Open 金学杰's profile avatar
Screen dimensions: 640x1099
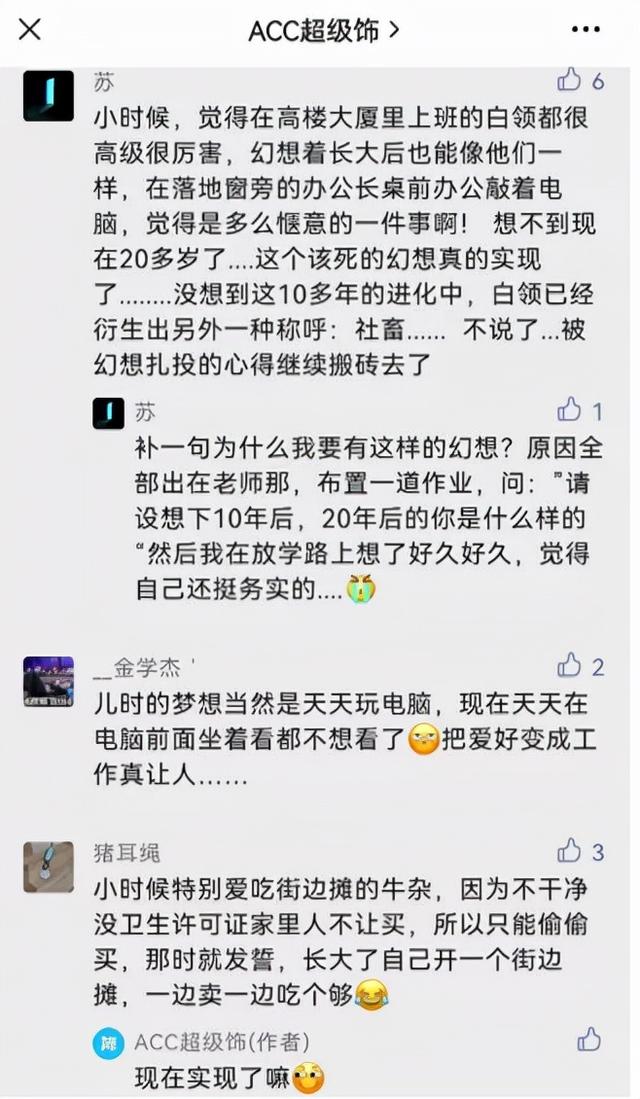(x=48, y=681)
